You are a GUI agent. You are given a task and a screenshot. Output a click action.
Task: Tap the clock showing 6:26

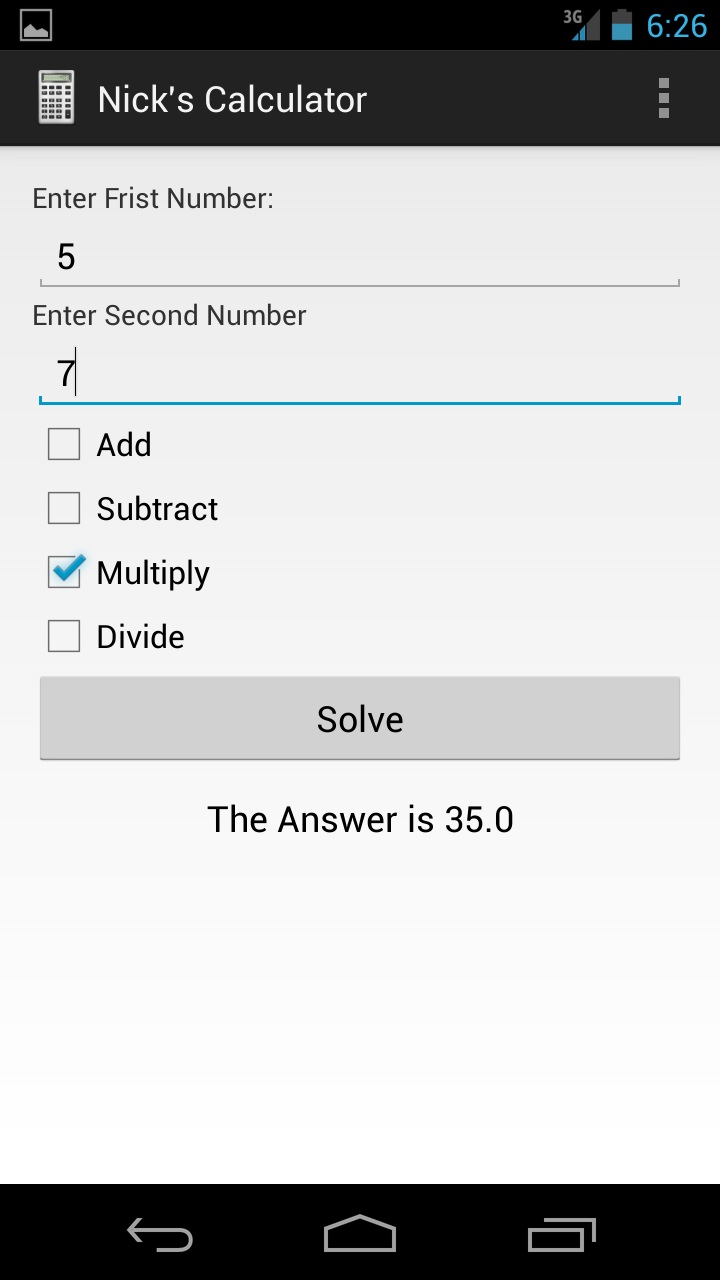[x=676, y=24]
